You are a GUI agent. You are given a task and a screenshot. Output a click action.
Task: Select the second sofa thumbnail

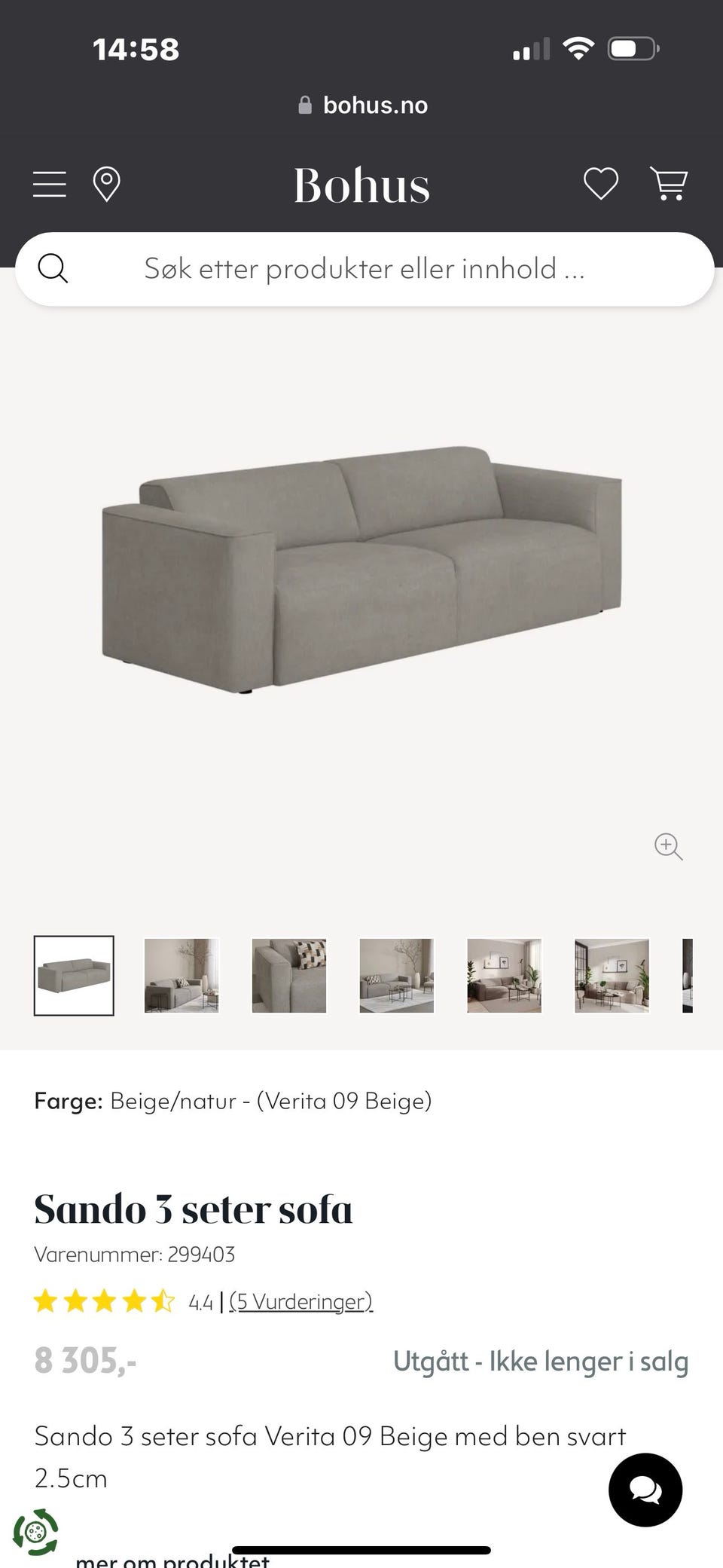[182, 976]
